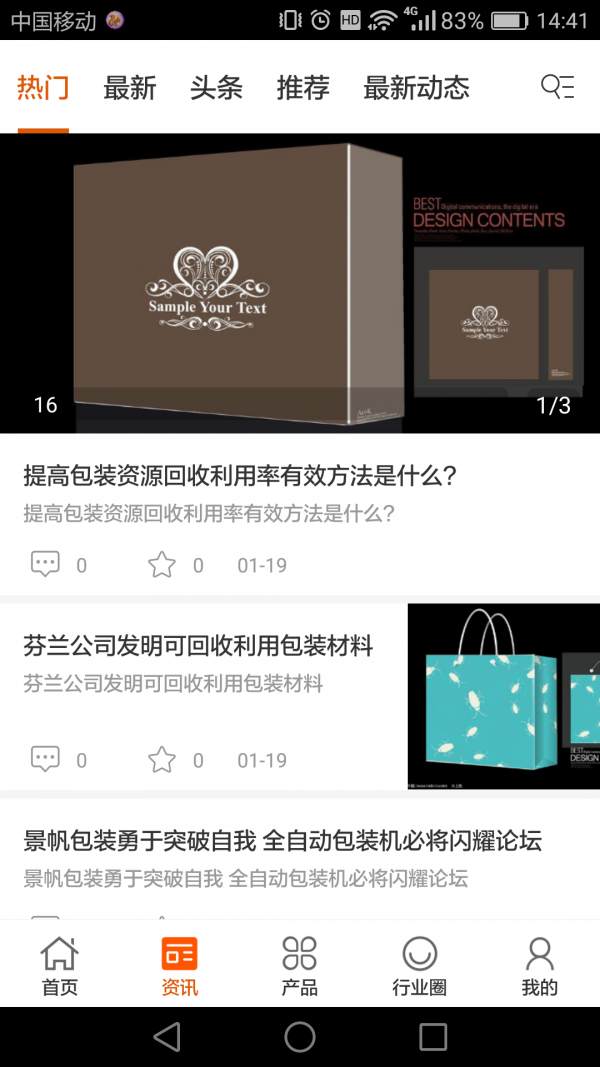Open the 最新动态 tab
This screenshot has height=1067, width=600.
pos(416,88)
